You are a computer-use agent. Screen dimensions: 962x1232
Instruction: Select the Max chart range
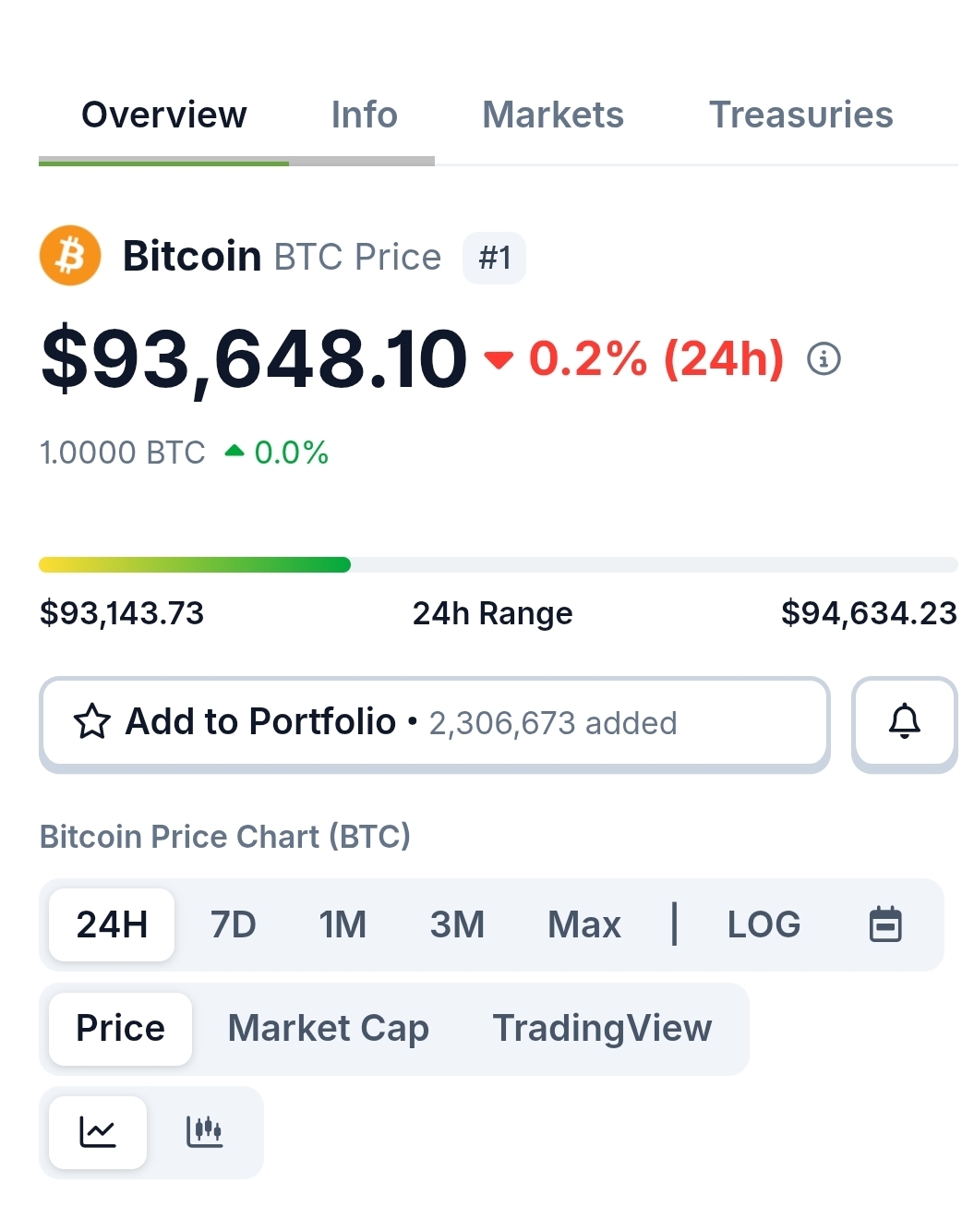[583, 924]
